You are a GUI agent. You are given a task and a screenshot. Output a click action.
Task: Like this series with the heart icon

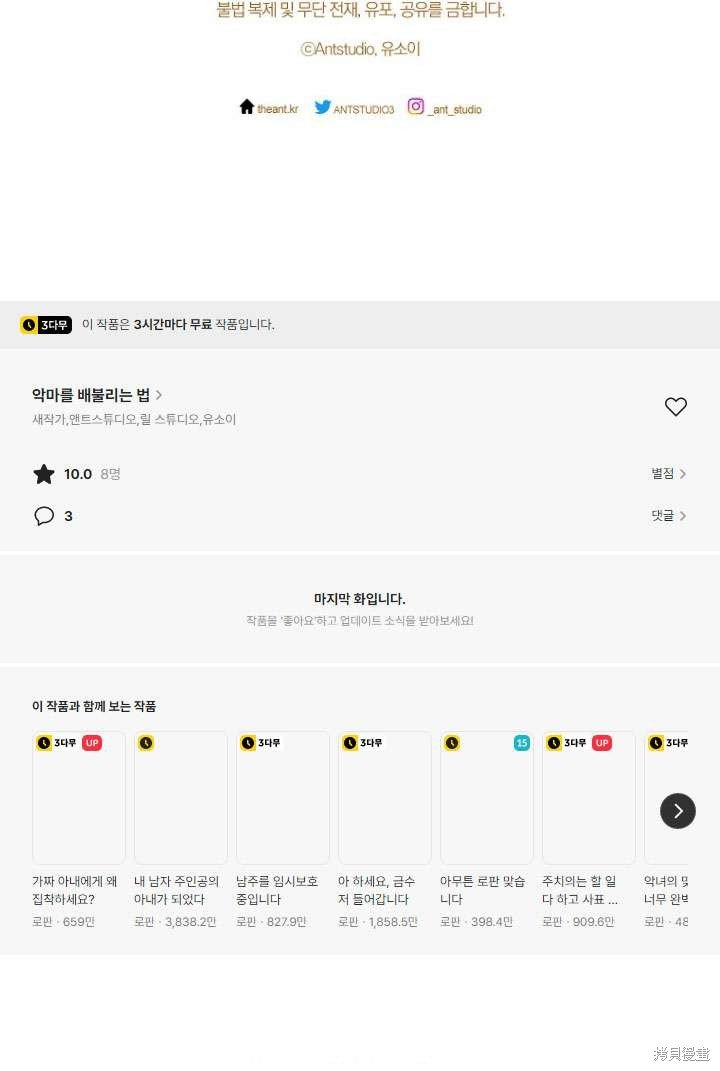coord(676,406)
